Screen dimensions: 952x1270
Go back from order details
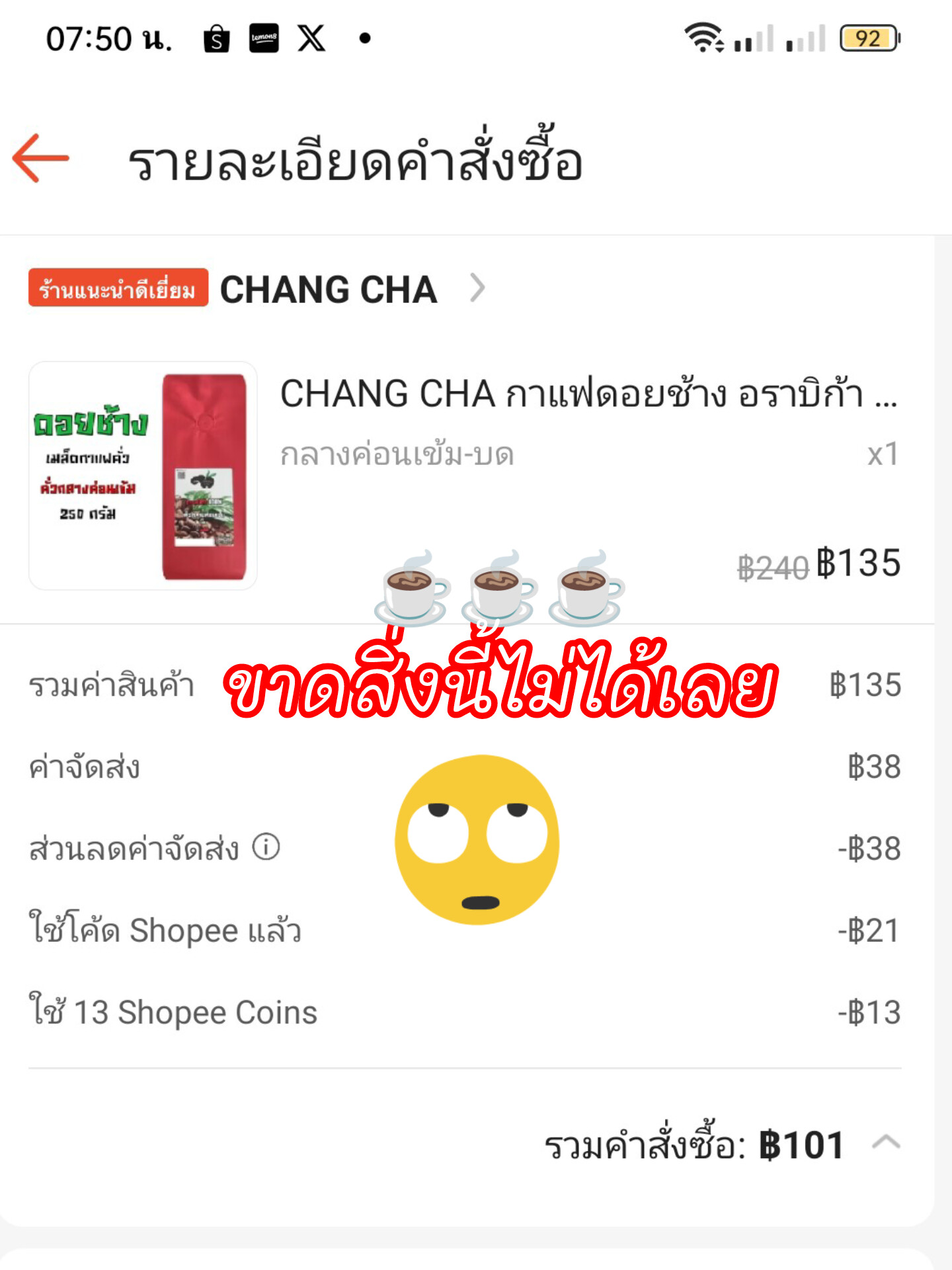coord(41,159)
